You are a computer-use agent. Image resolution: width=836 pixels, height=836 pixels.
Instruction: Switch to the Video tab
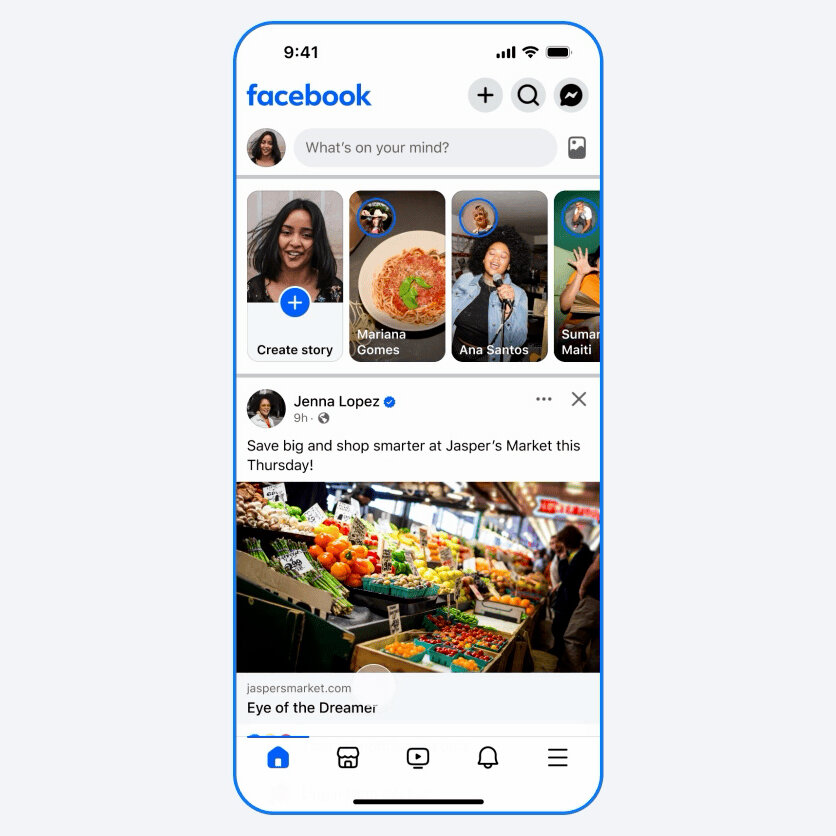coord(418,758)
